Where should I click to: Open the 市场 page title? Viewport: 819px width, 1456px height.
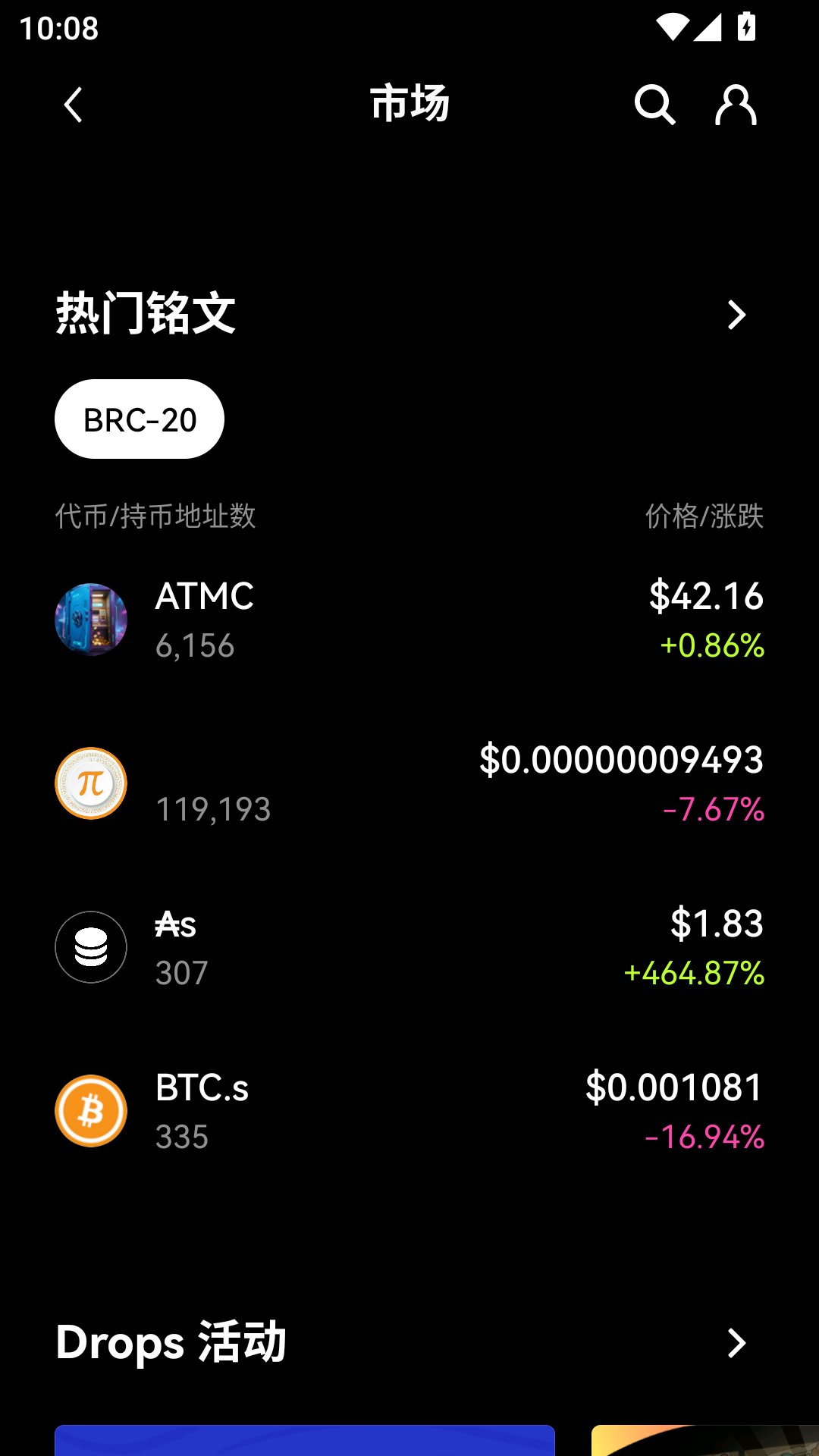click(x=409, y=103)
